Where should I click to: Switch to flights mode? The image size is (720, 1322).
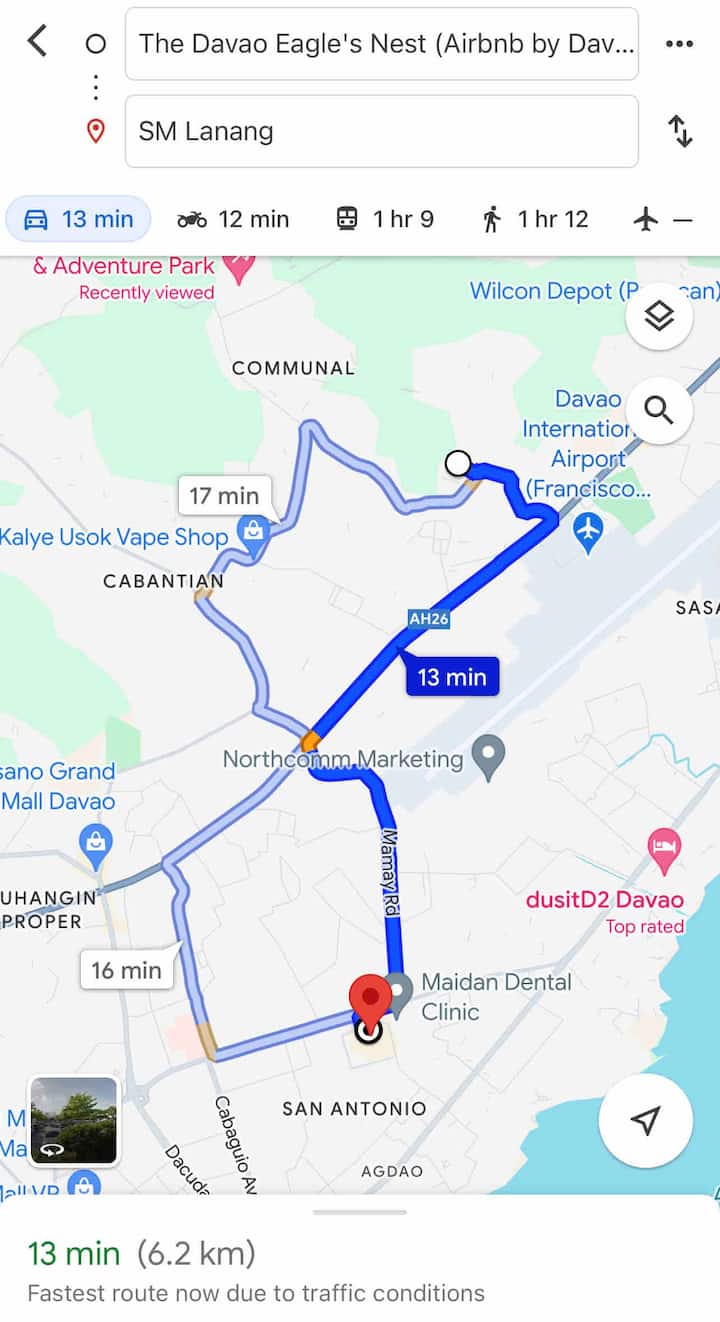click(662, 219)
